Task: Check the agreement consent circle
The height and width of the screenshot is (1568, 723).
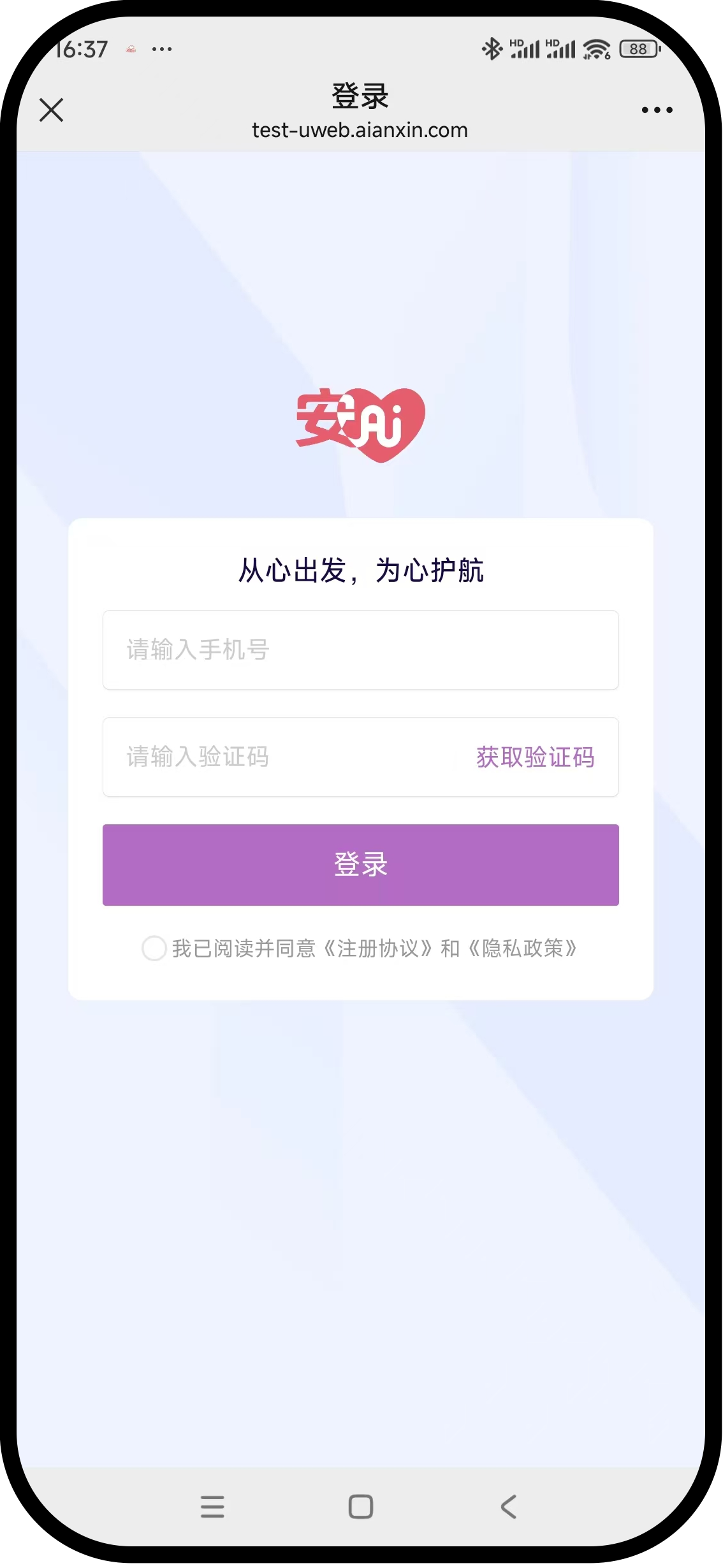Action: [154, 948]
